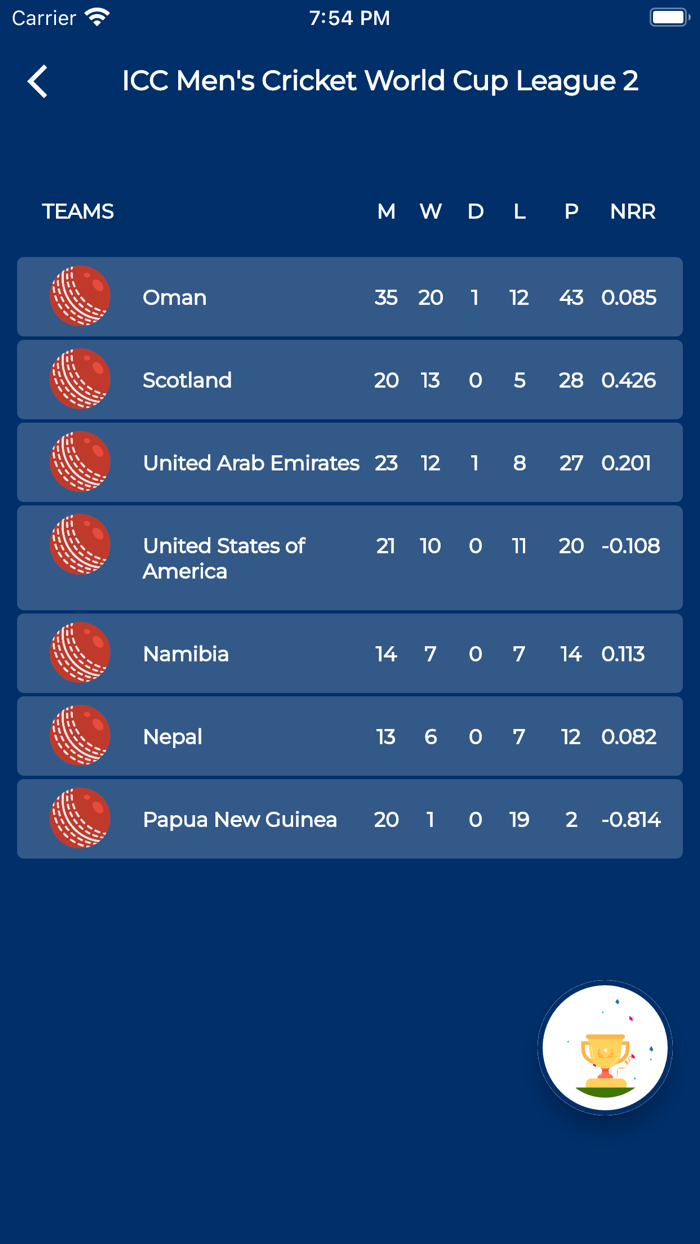
Task: Open the Nepal team row
Action: pyautogui.click(x=350, y=737)
